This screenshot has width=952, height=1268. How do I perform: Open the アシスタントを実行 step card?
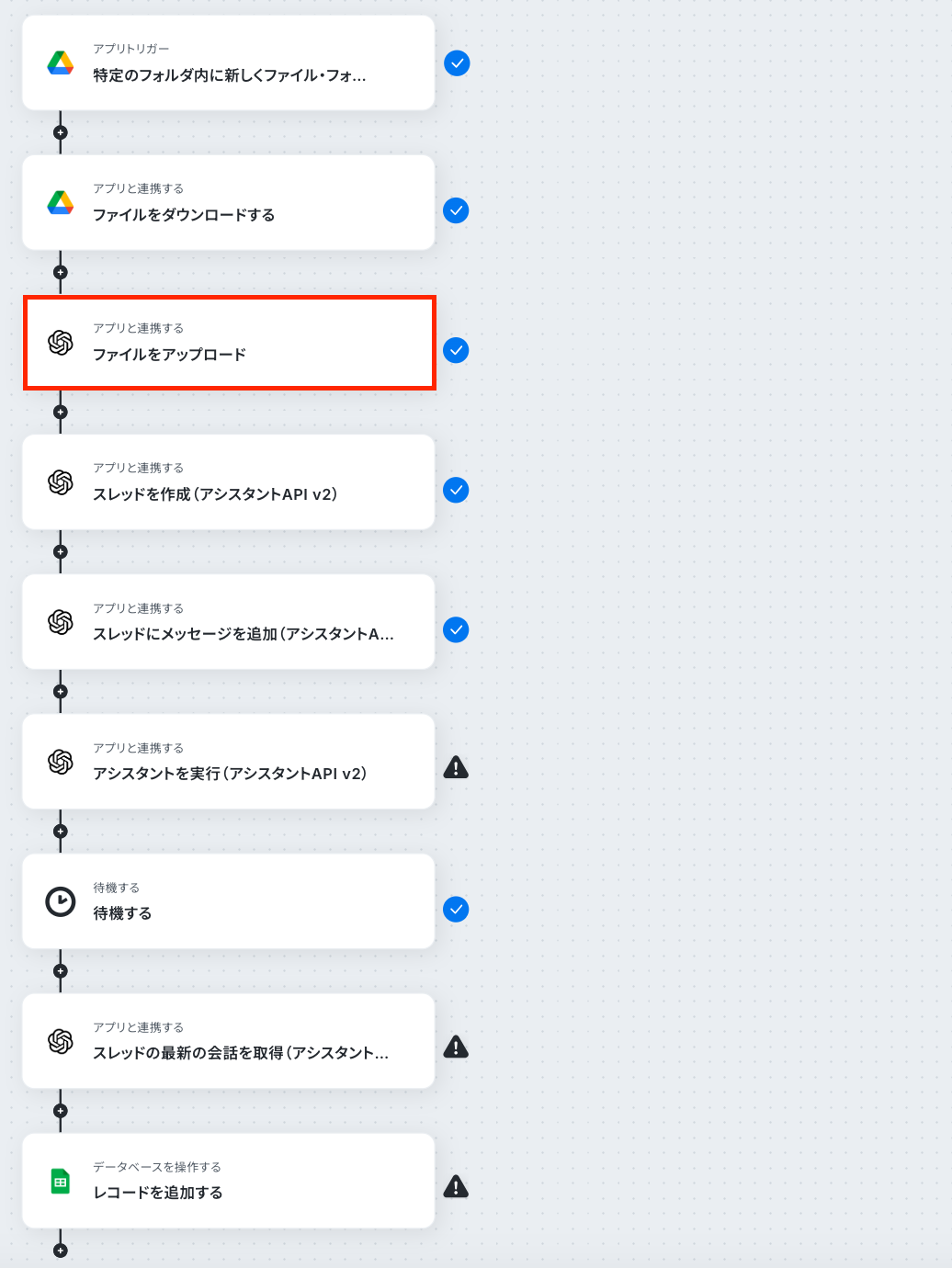tap(228, 762)
